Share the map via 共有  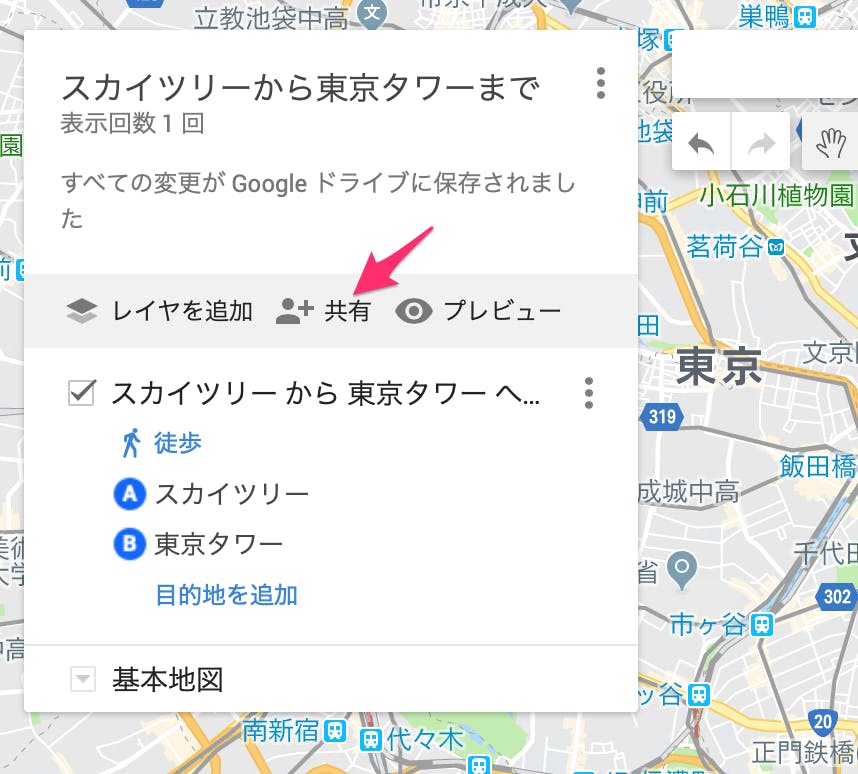click(324, 311)
